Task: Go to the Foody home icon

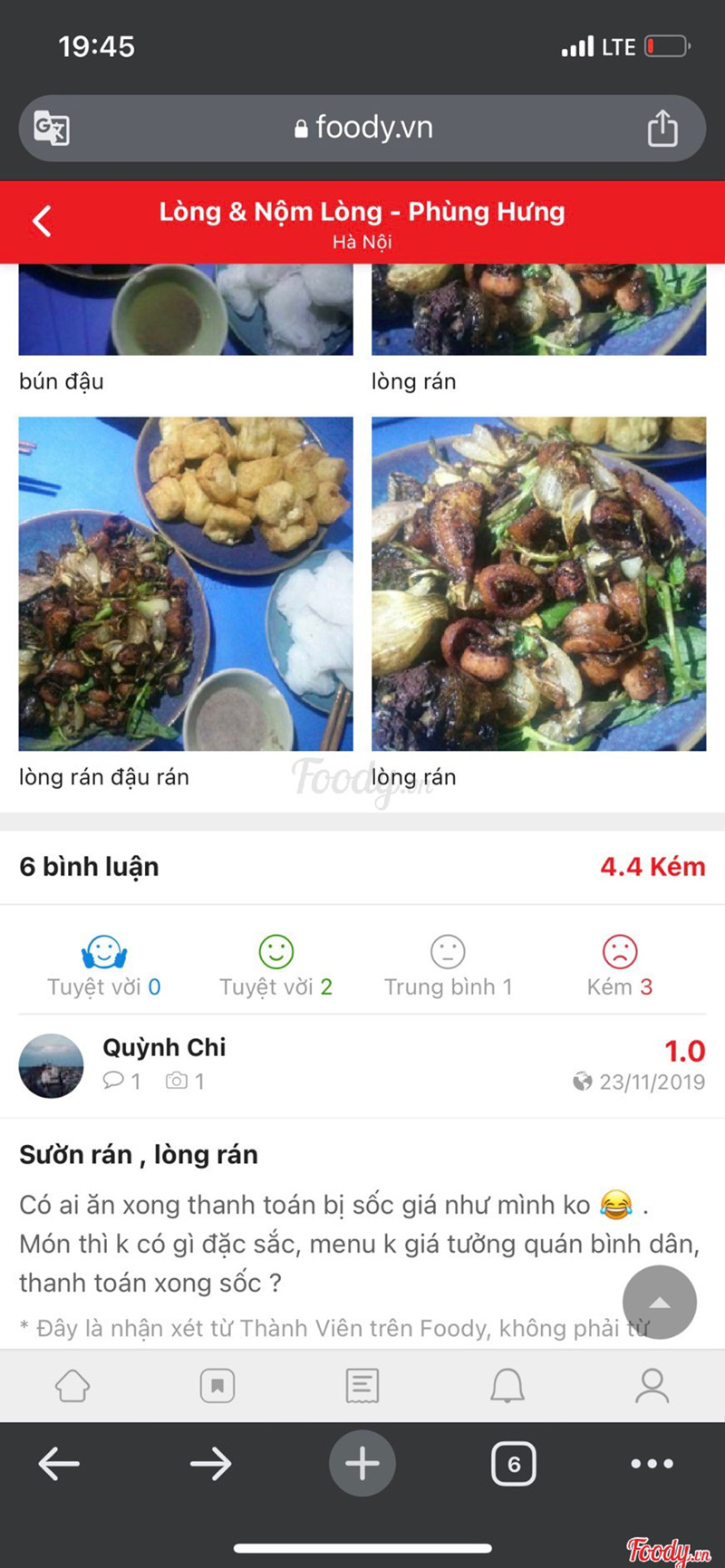Action: coord(72,1386)
